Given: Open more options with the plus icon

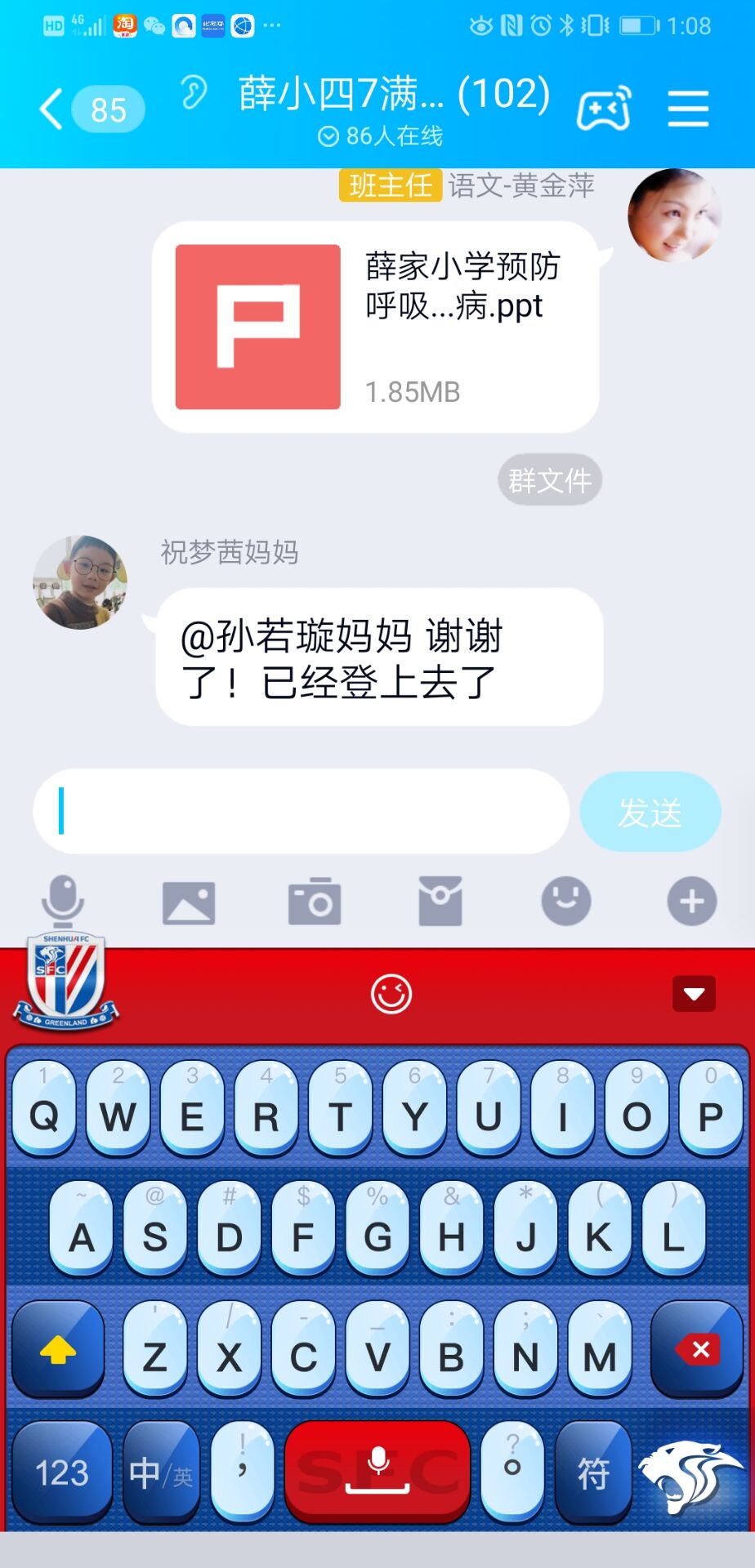Looking at the screenshot, I should click(x=691, y=902).
